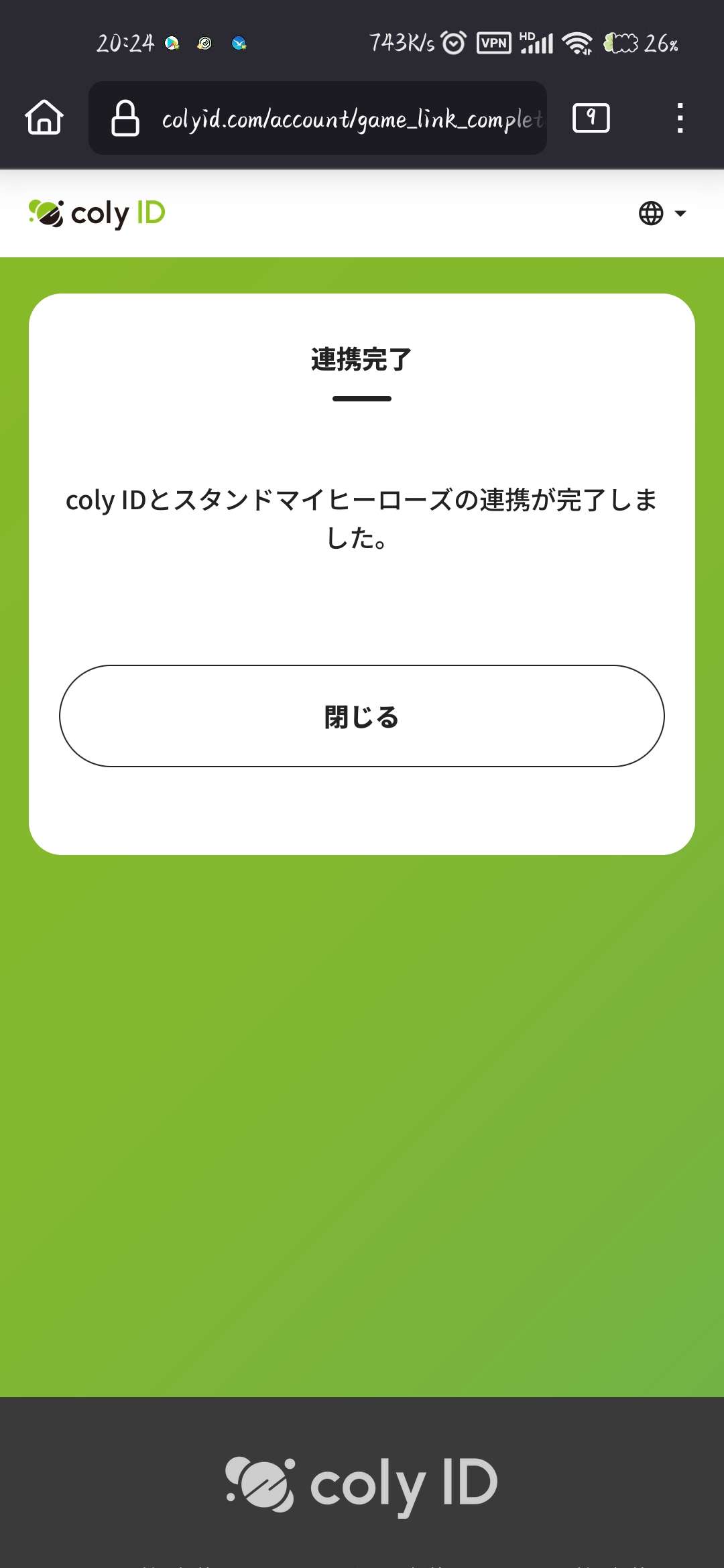The width and height of the screenshot is (724, 1568).
Task: Open the tab switcher showing 9 tabs
Action: [591, 118]
